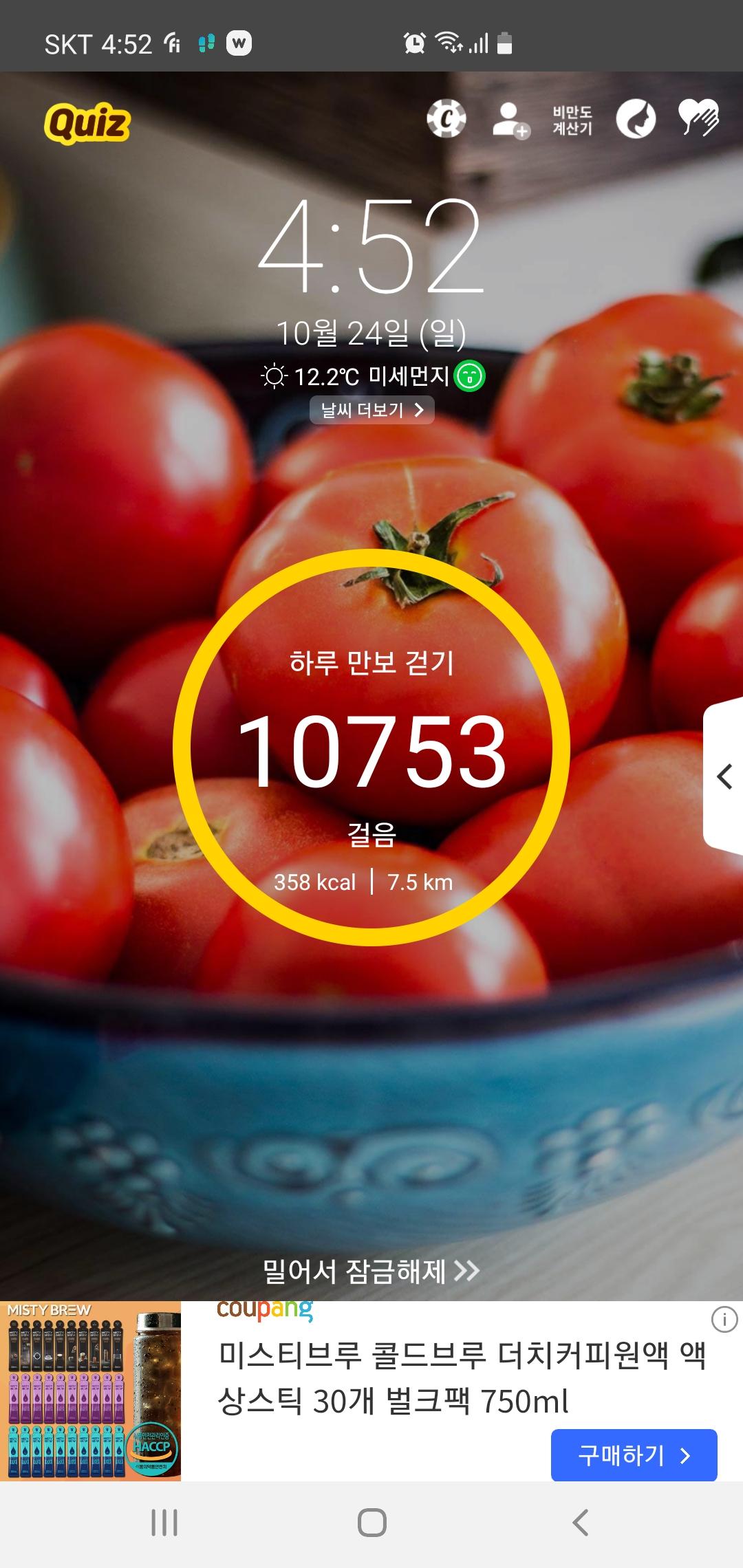
Task: Open the heart hands icon
Action: click(x=698, y=118)
